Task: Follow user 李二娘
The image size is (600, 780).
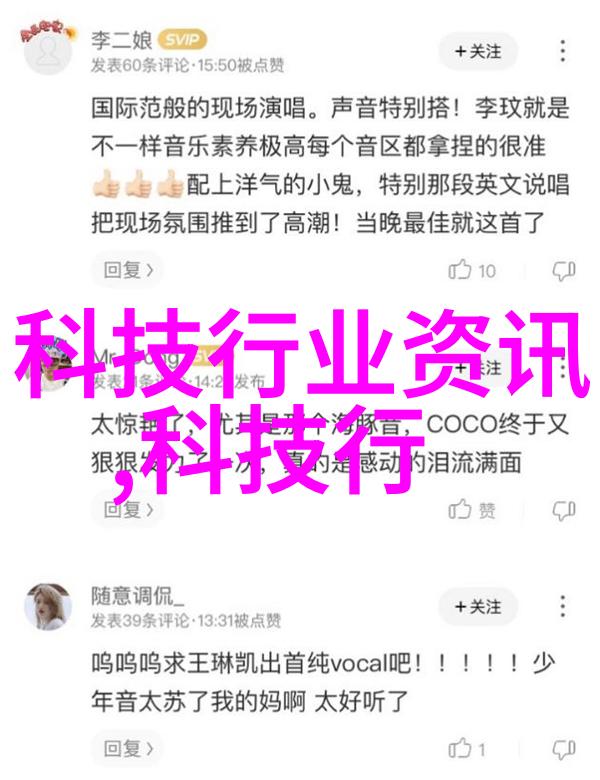Action: coord(478,50)
